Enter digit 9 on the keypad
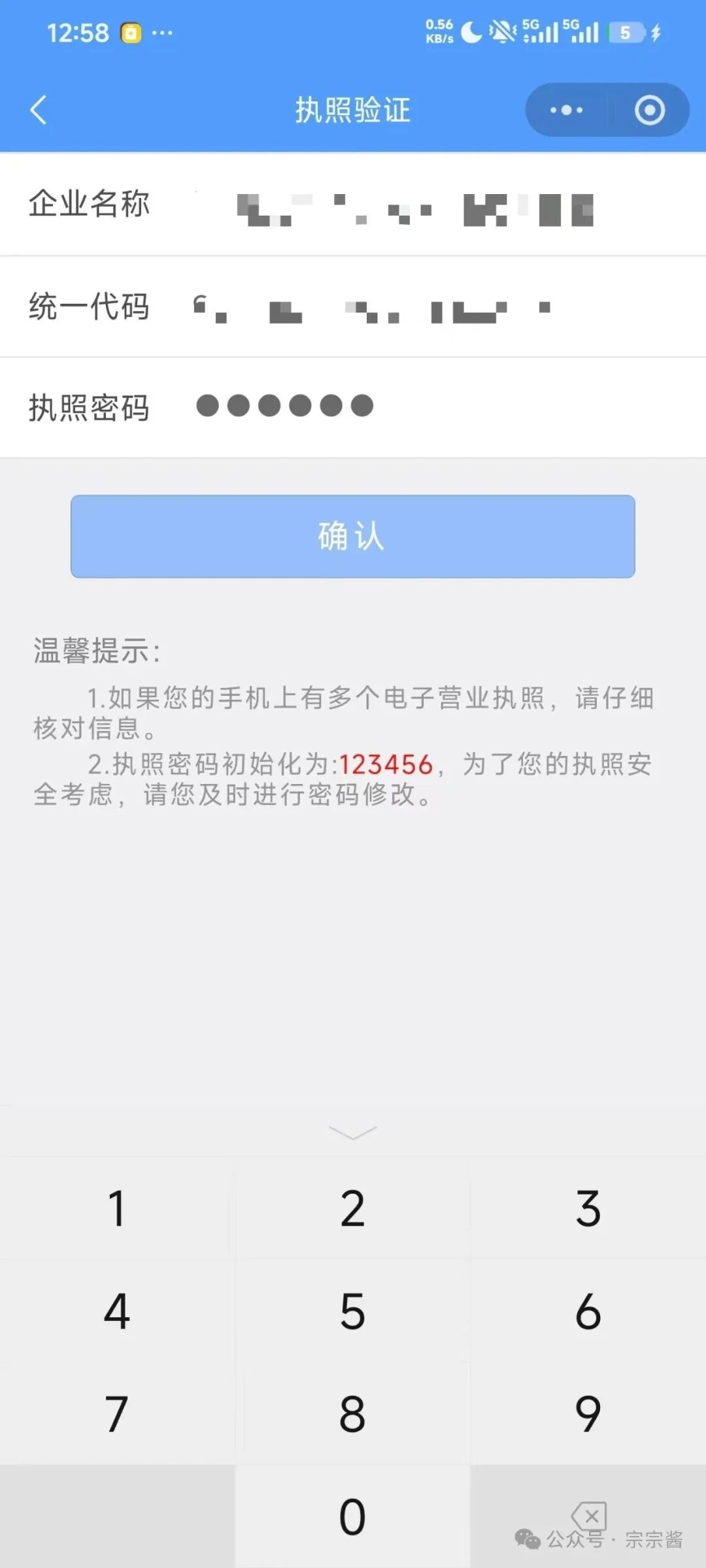Screen dimensions: 706x1568 (x=588, y=1414)
